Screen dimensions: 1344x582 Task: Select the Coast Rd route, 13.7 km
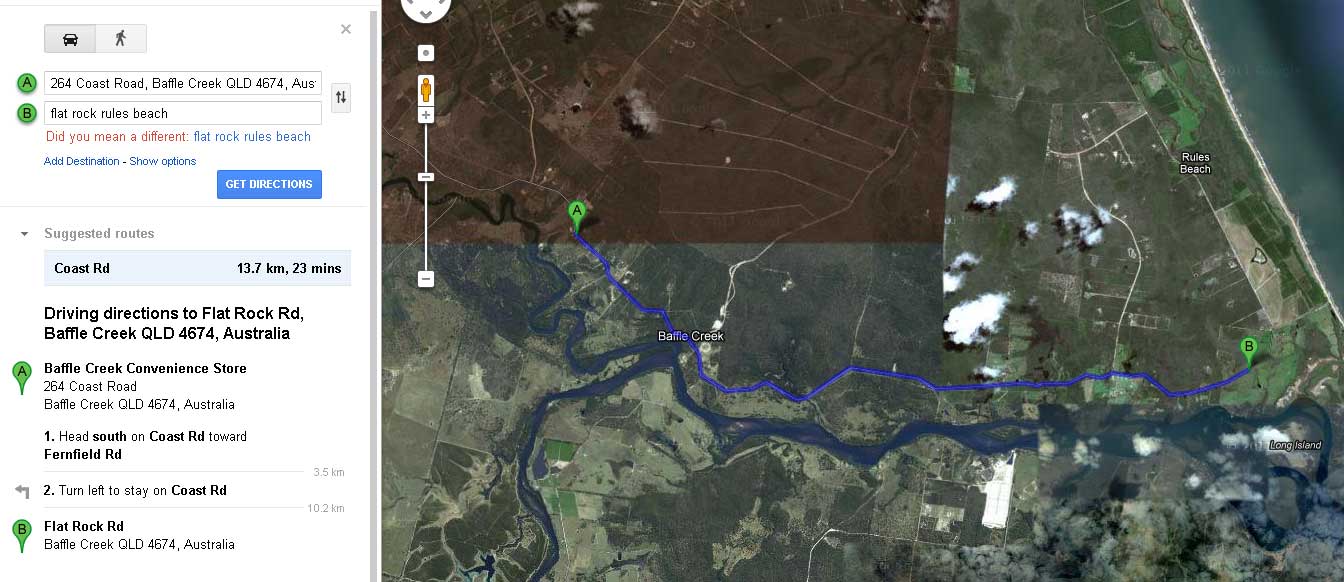[x=197, y=268]
